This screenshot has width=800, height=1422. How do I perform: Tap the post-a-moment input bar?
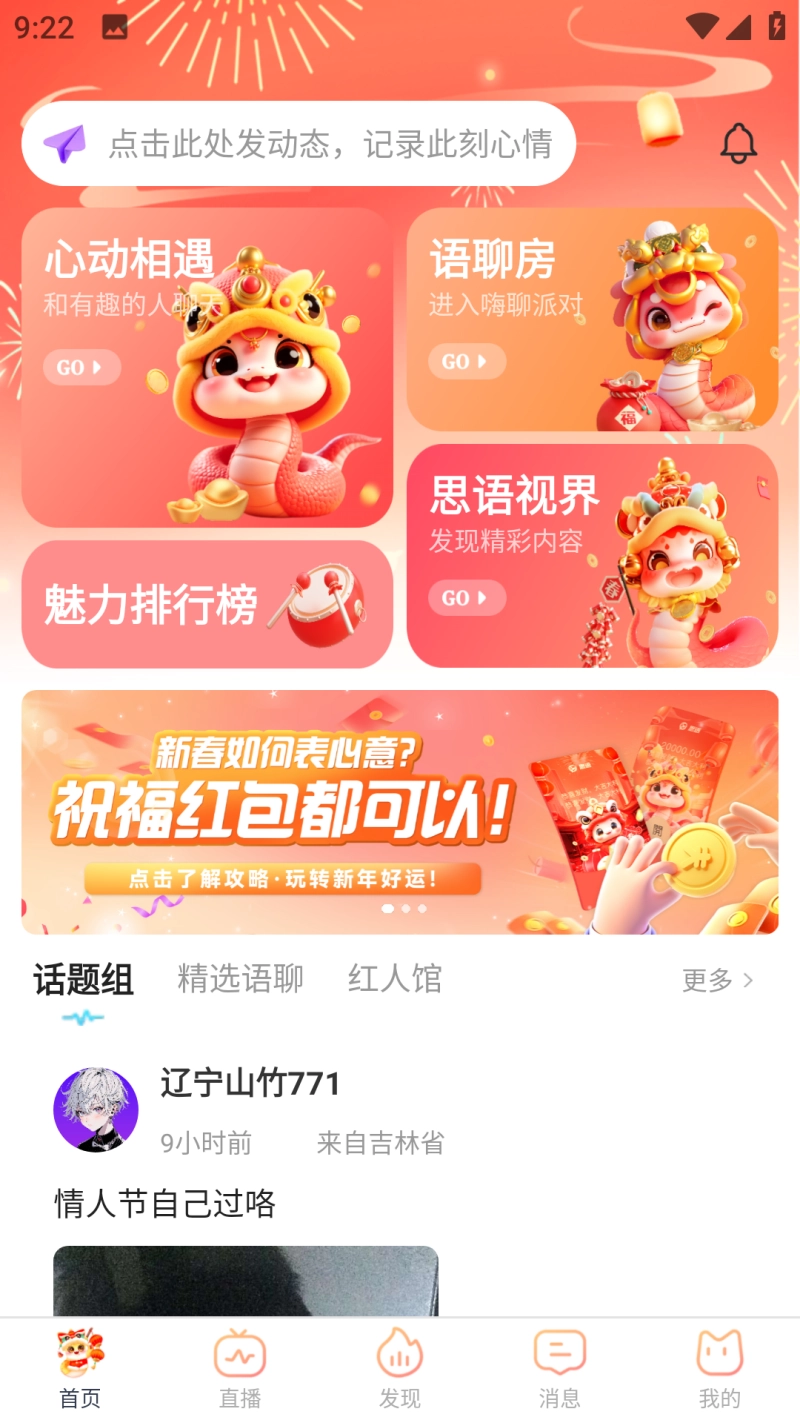pos(298,144)
